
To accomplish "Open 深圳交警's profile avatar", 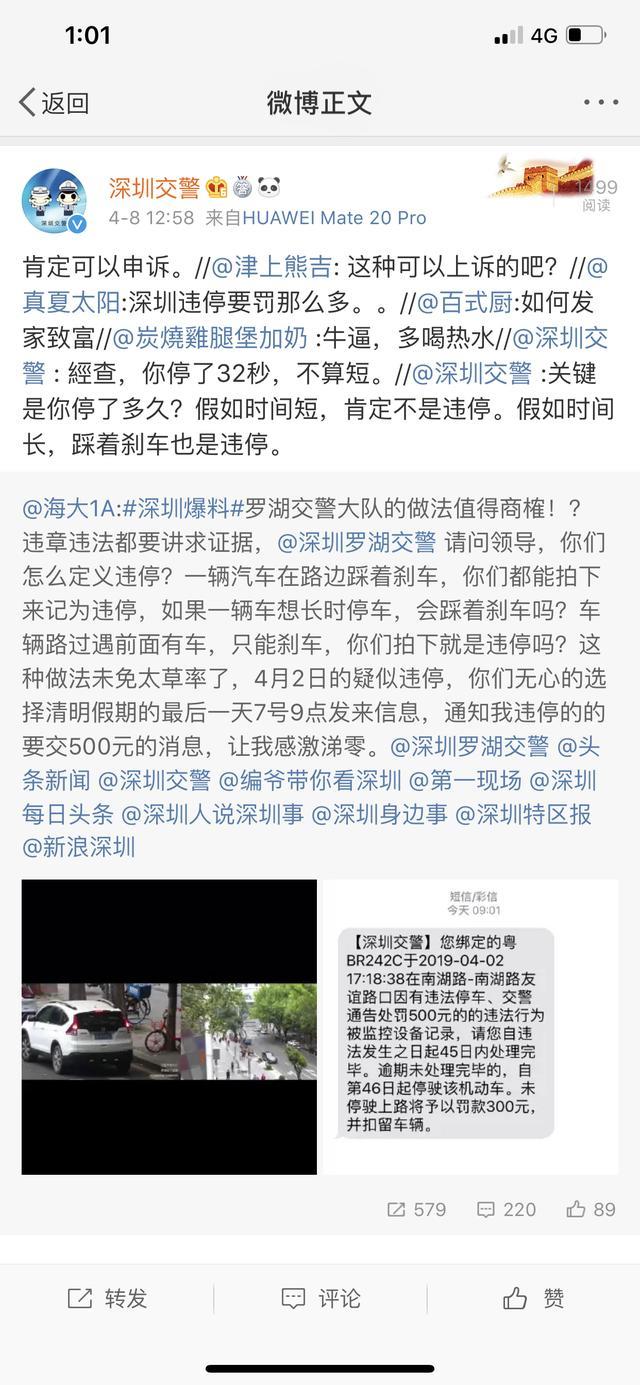I will coord(54,200).
